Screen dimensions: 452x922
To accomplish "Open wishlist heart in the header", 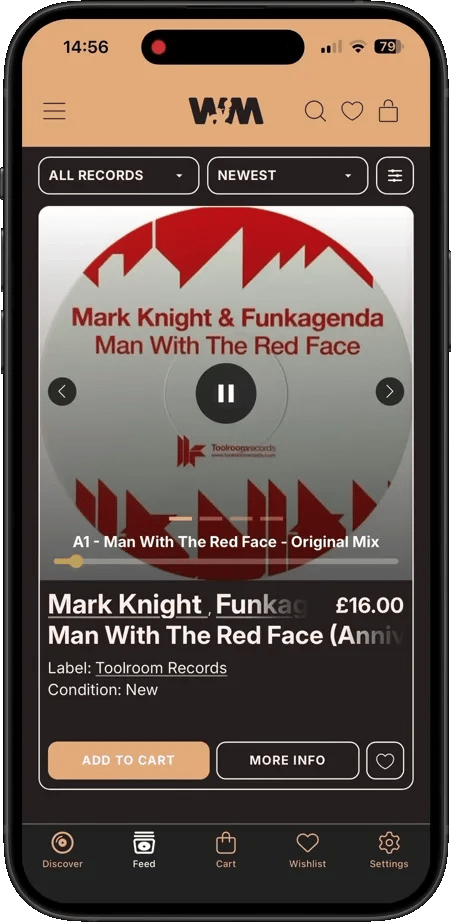I will tap(352, 111).
